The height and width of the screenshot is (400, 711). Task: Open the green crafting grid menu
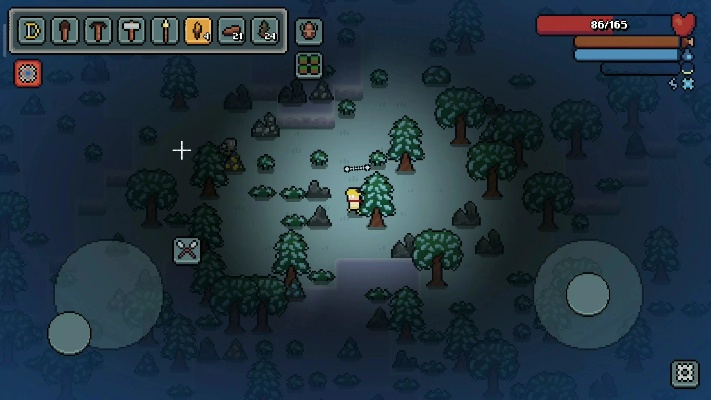coord(308,66)
